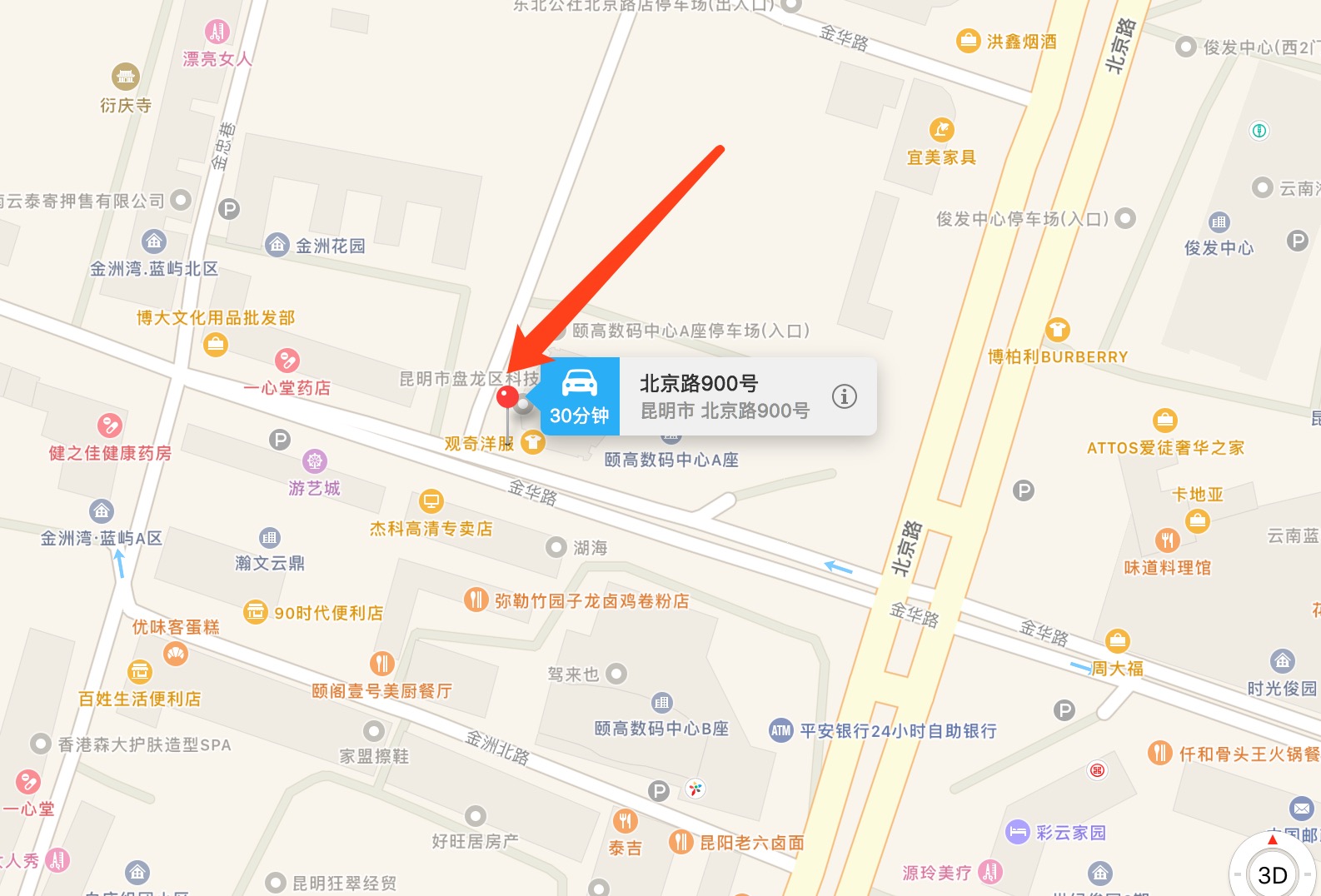Open the 90时代便利店 store marker
Image resolution: width=1321 pixels, height=896 pixels.
(255, 612)
